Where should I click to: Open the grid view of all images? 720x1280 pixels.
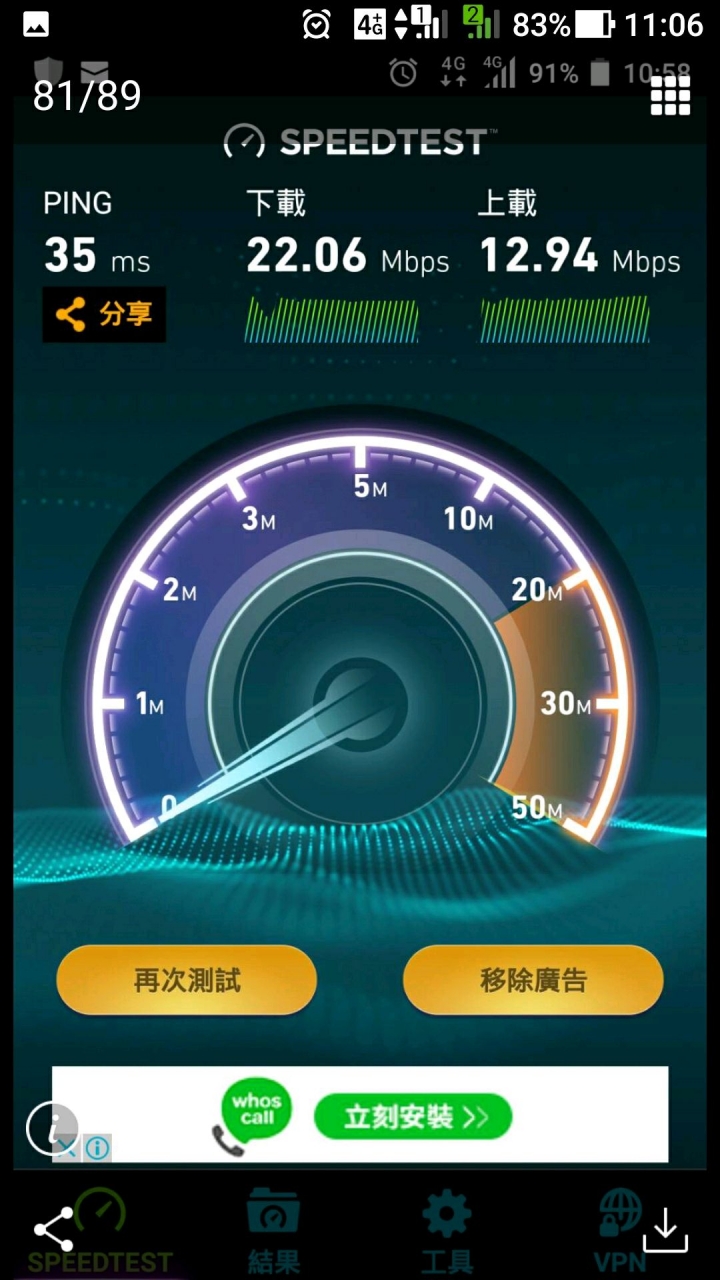670,95
